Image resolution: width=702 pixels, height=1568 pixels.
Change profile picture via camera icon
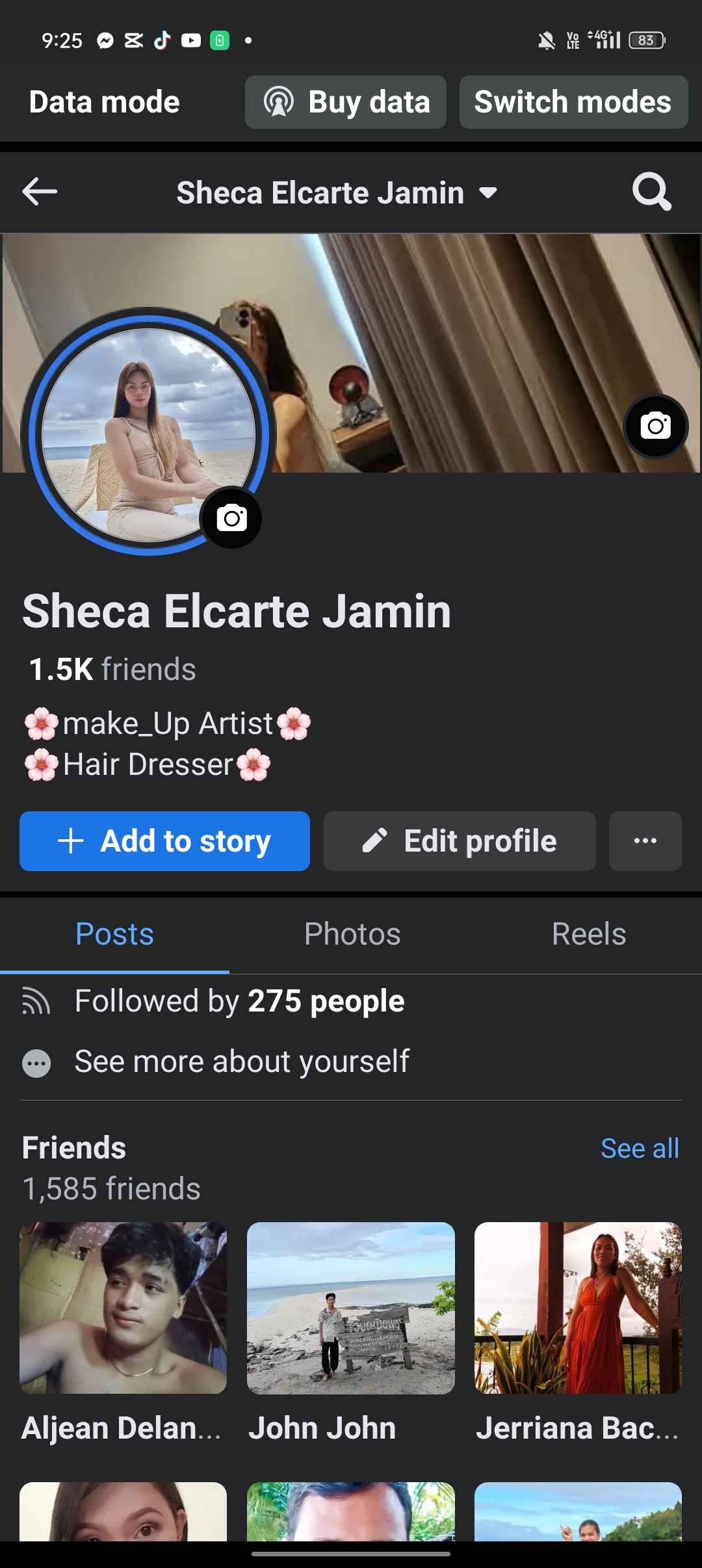tap(231, 518)
